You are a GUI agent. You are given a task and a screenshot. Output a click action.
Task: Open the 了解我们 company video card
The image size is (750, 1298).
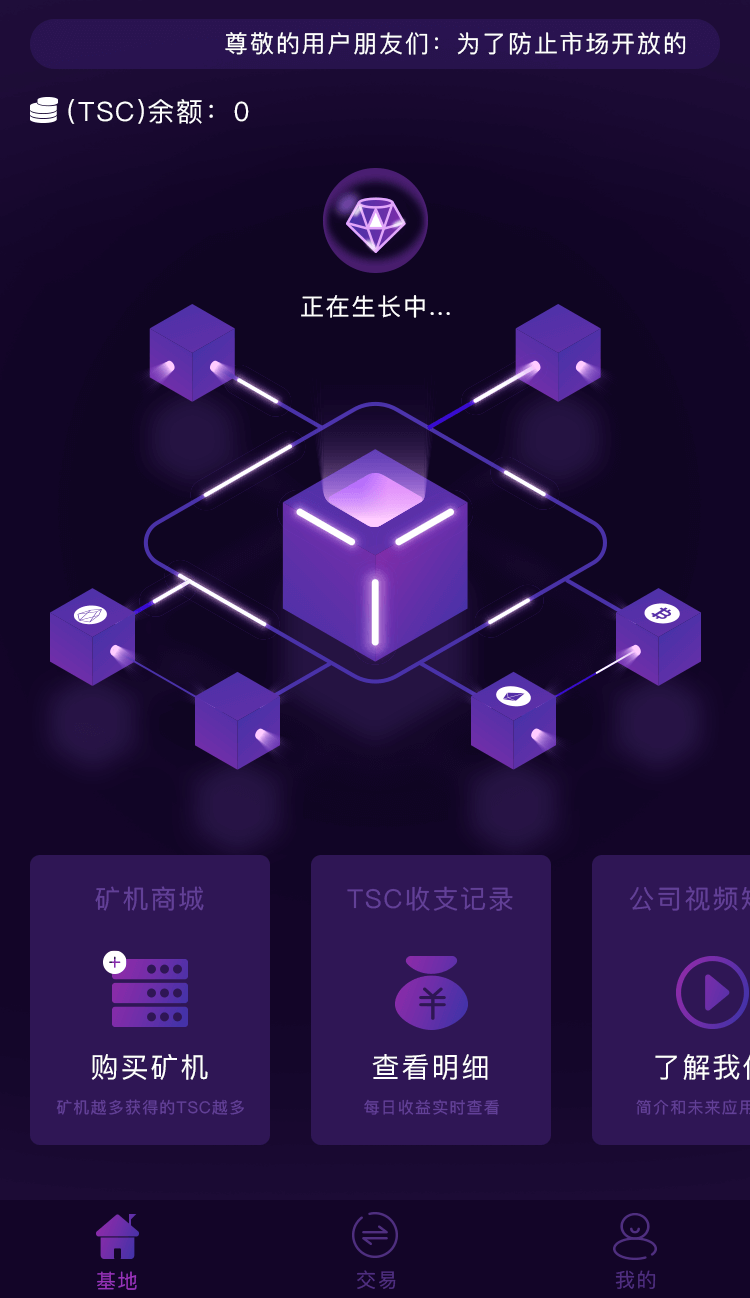point(671,1000)
